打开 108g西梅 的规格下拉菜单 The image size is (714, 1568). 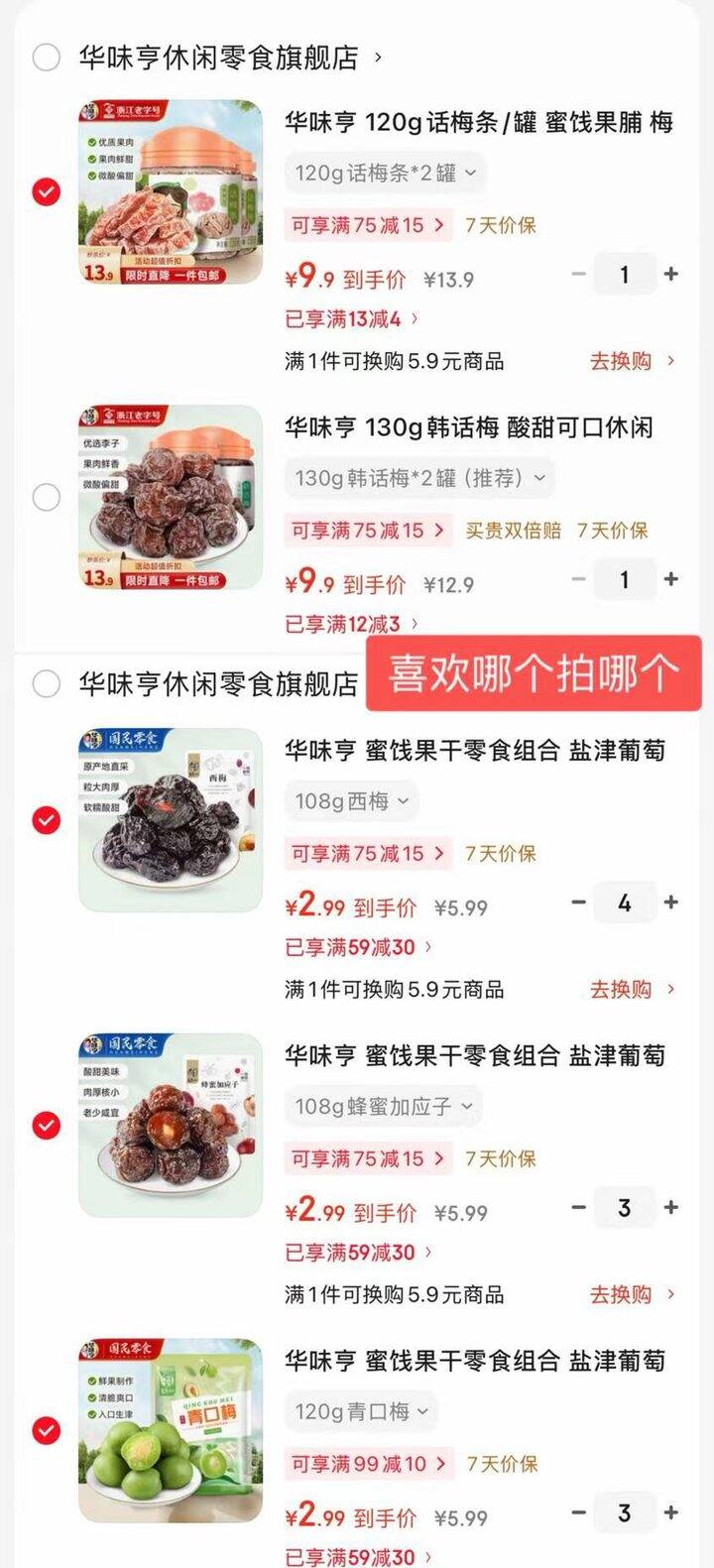[x=352, y=800]
